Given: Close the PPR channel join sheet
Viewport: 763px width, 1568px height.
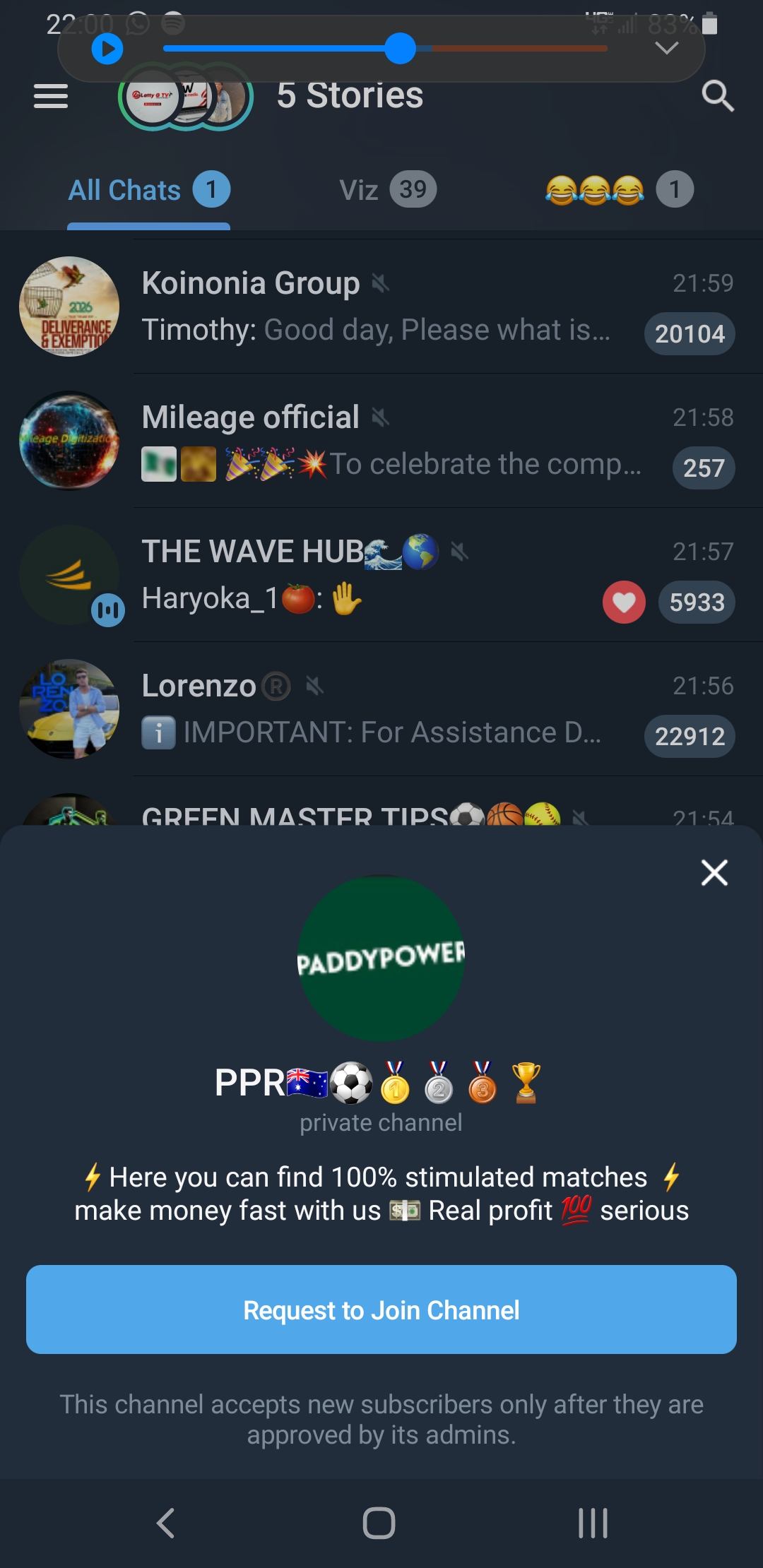Looking at the screenshot, I should (x=714, y=873).
